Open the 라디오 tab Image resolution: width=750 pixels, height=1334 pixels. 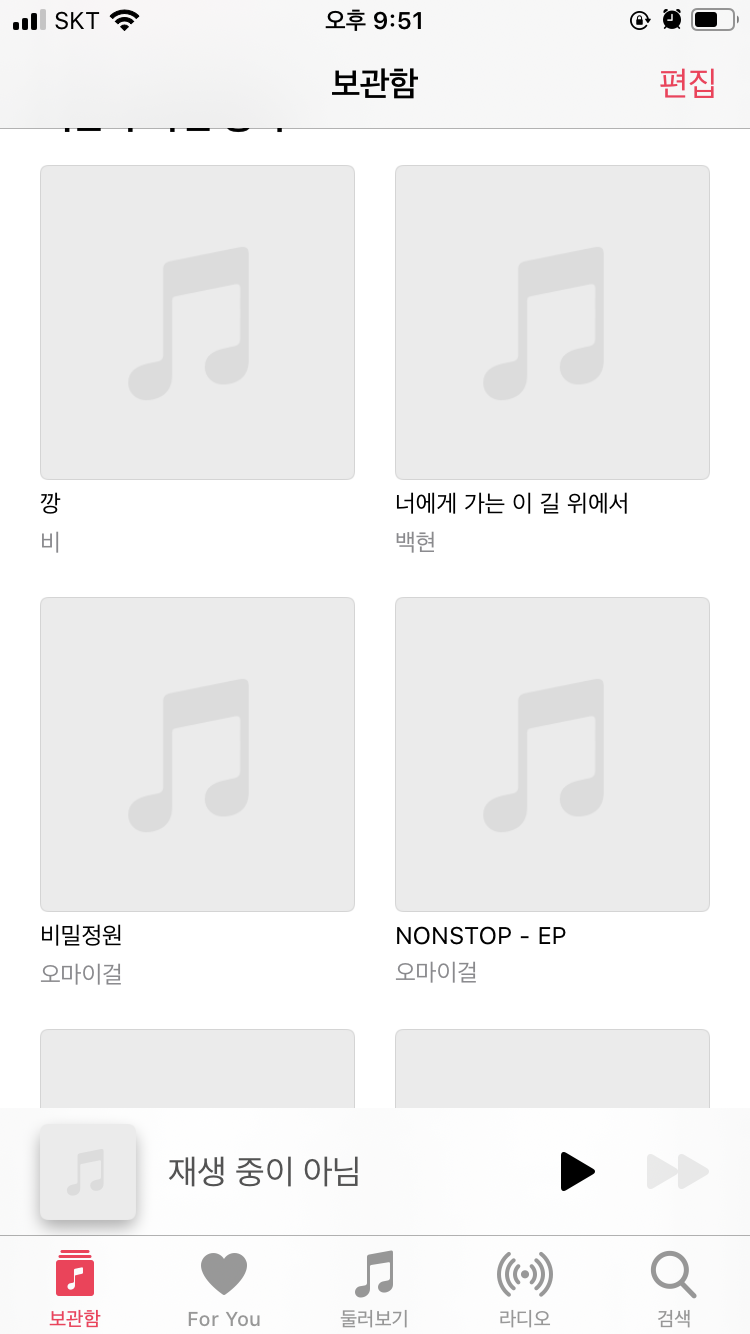[525, 1287]
